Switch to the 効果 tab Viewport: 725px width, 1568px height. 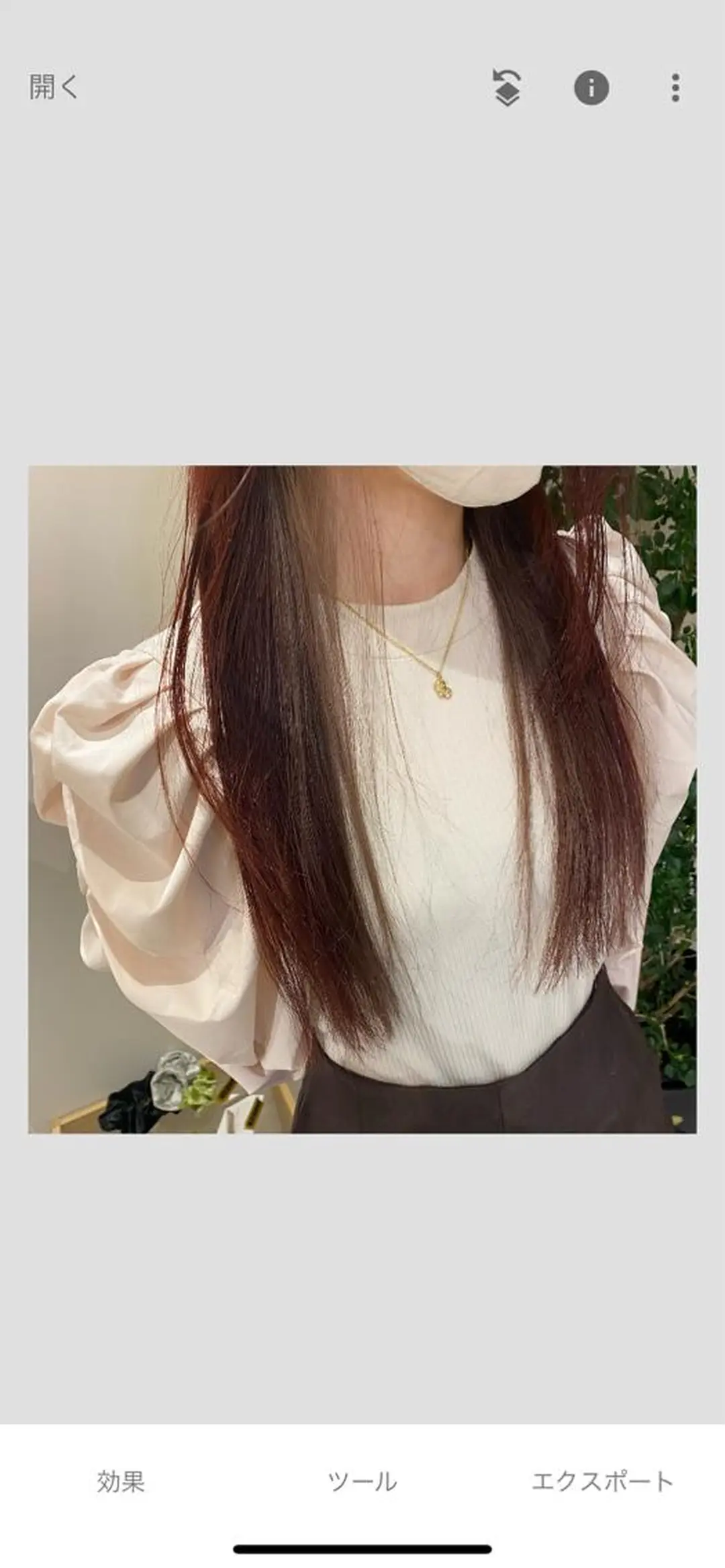(x=121, y=1481)
